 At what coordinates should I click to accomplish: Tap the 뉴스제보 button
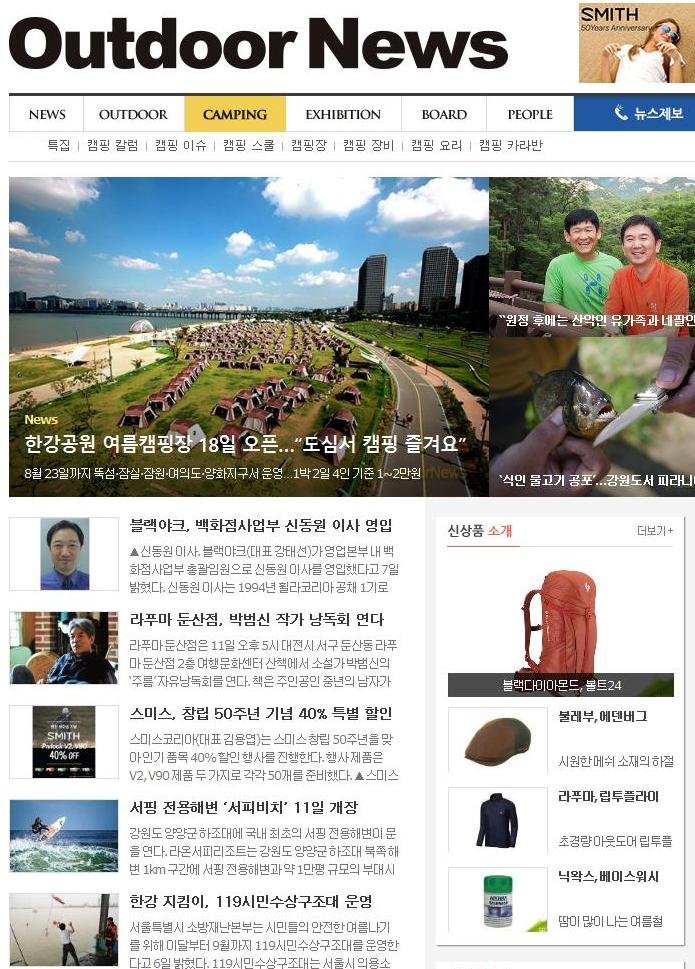coord(635,114)
